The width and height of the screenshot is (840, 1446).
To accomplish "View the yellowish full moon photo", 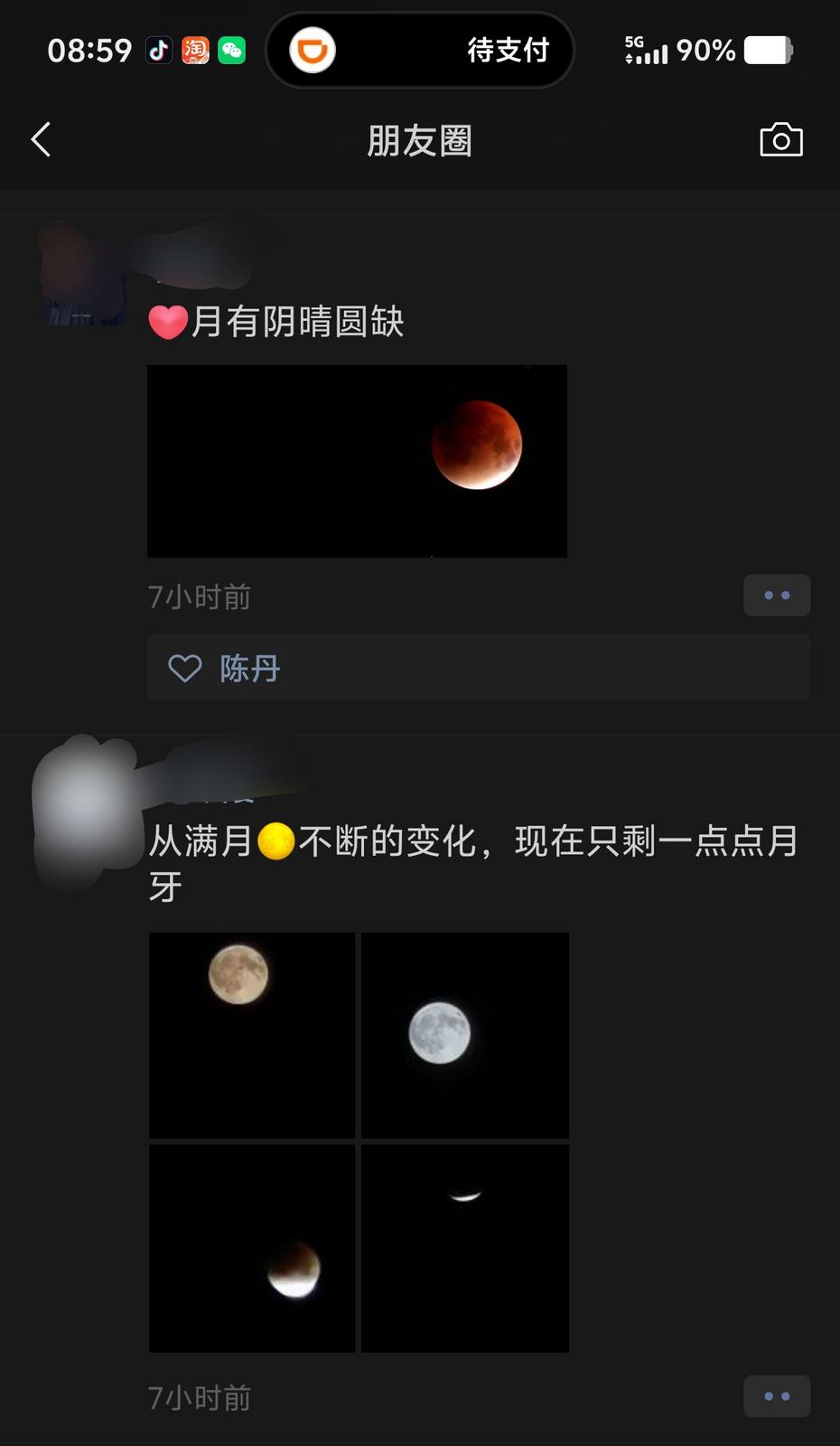I will click(x=252, y=1035).
